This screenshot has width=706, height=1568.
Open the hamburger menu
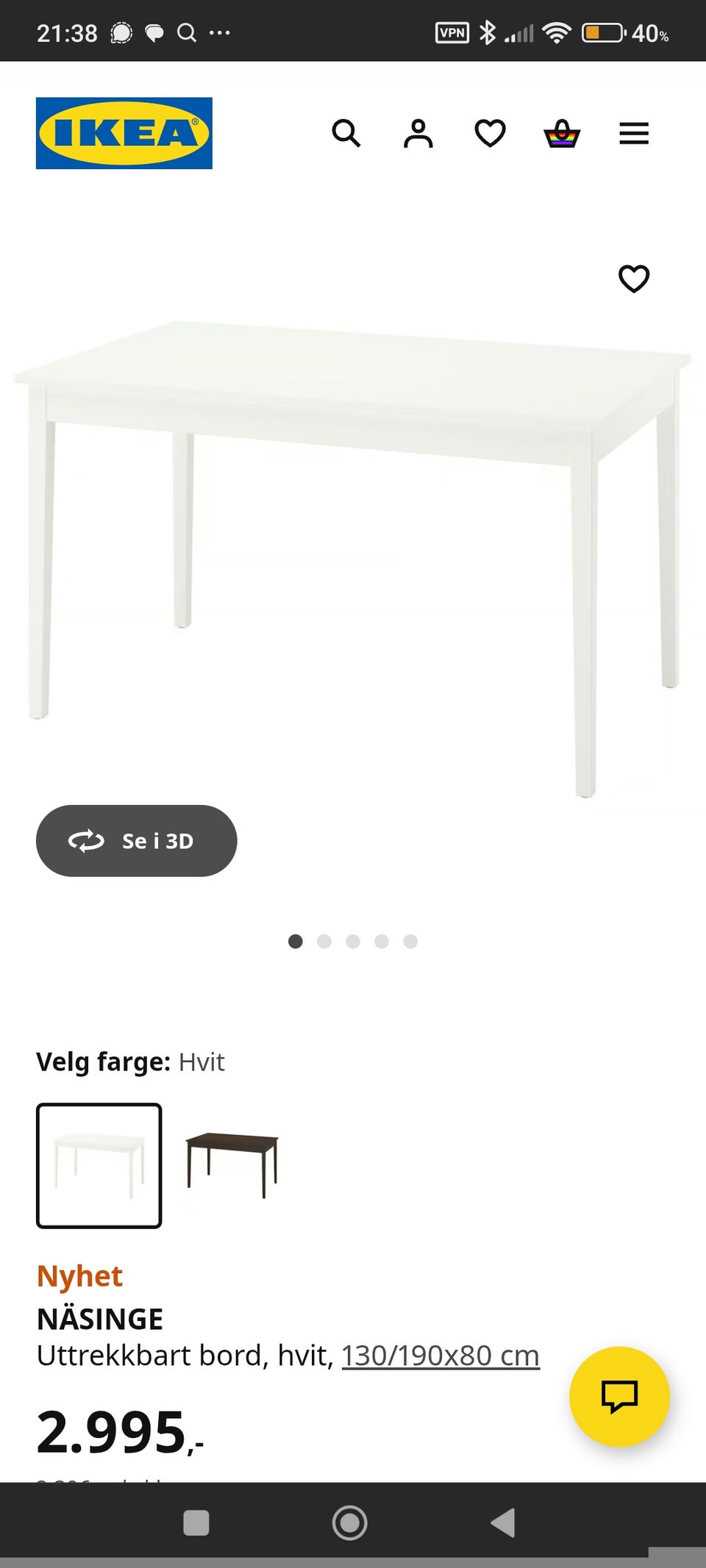634,134
